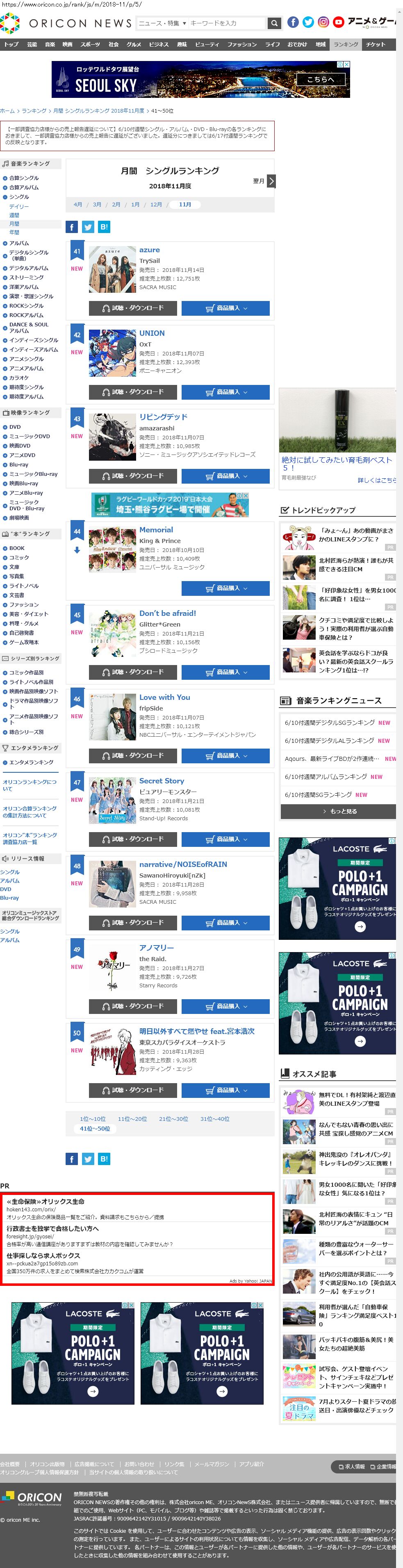Switch to the アニメ&ゲーム top tab

pos(371,22)
